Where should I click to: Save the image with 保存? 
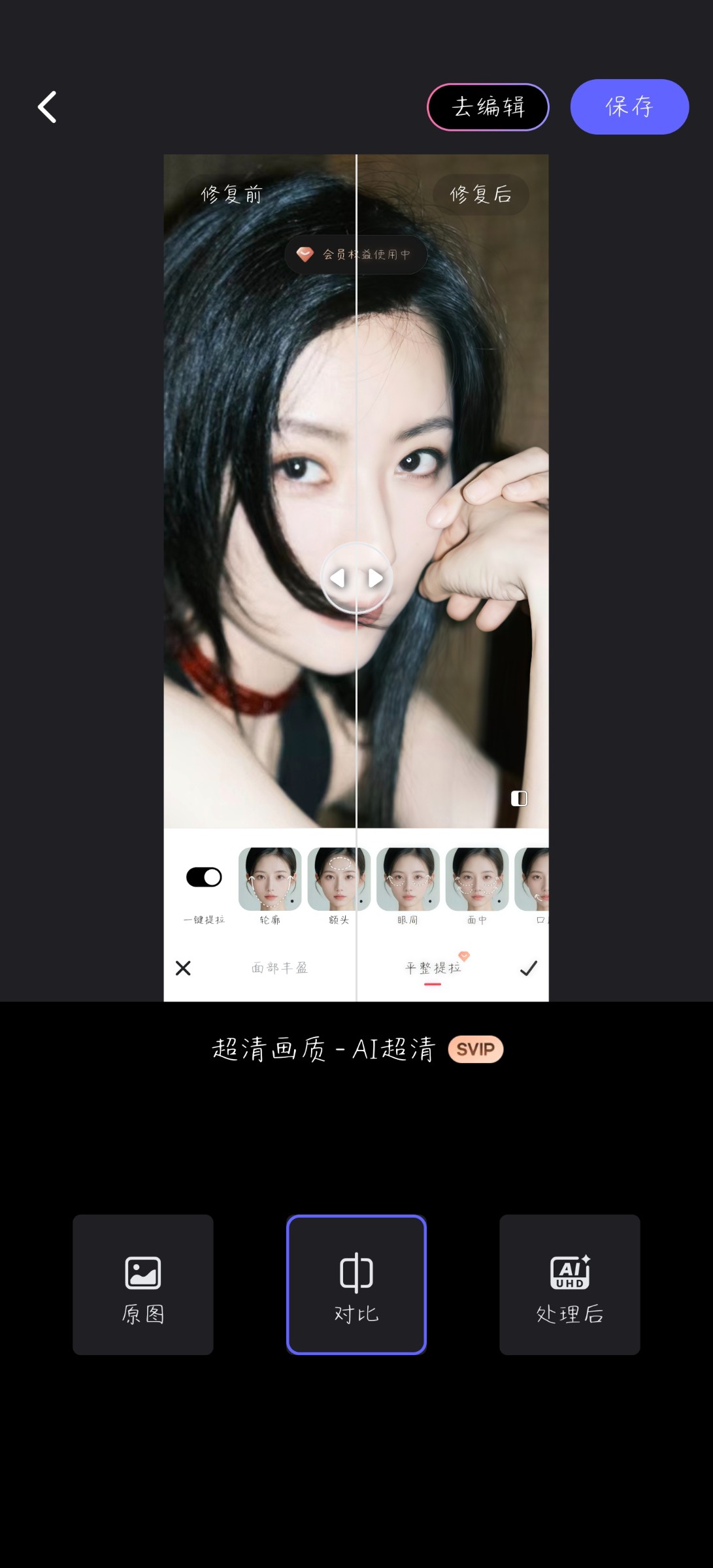point(629,107)
